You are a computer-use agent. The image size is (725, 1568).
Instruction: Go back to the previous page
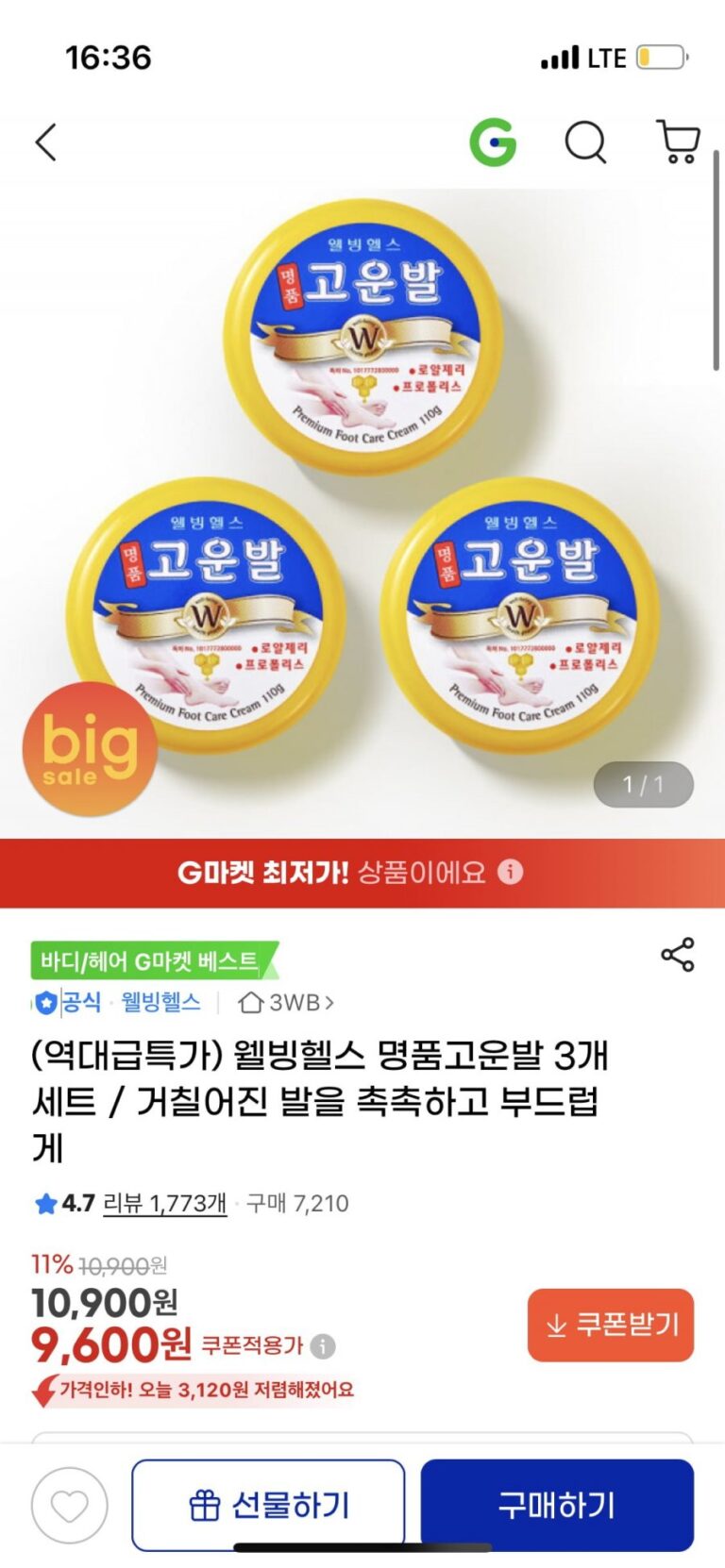point(46,142)
